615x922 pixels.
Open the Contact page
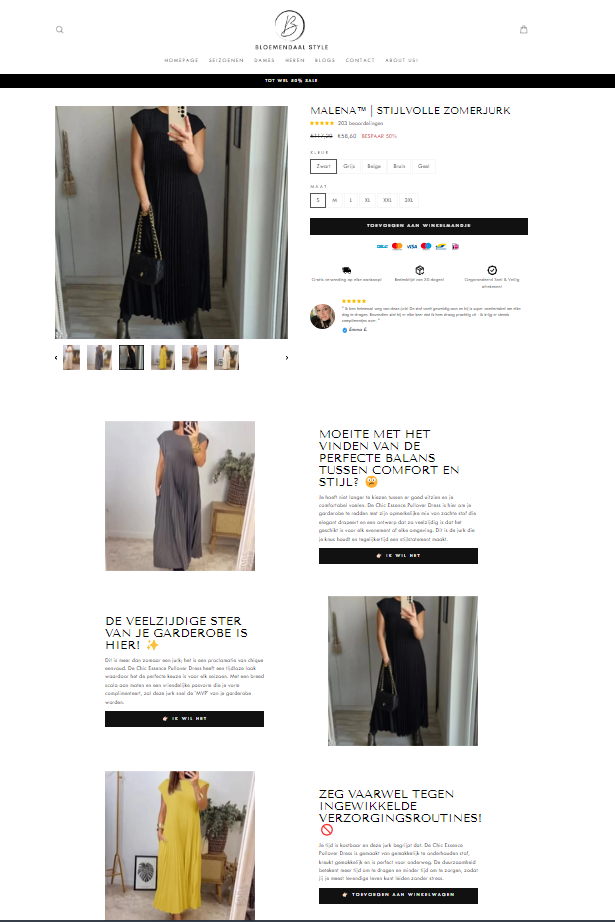360,60
